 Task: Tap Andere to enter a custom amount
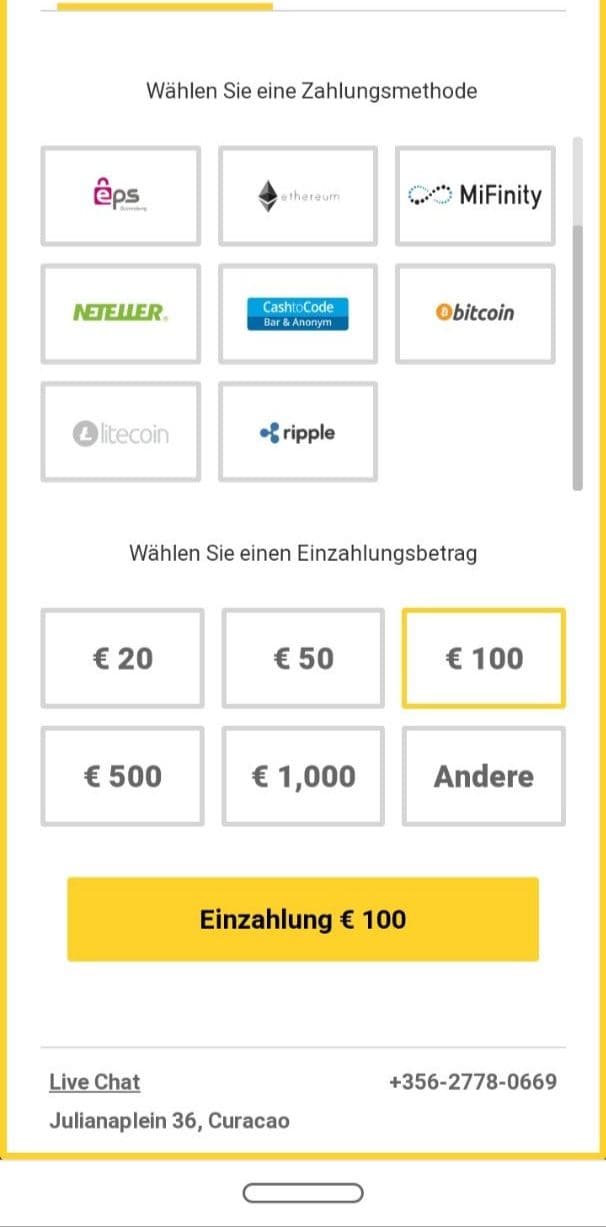coord(484,776)
